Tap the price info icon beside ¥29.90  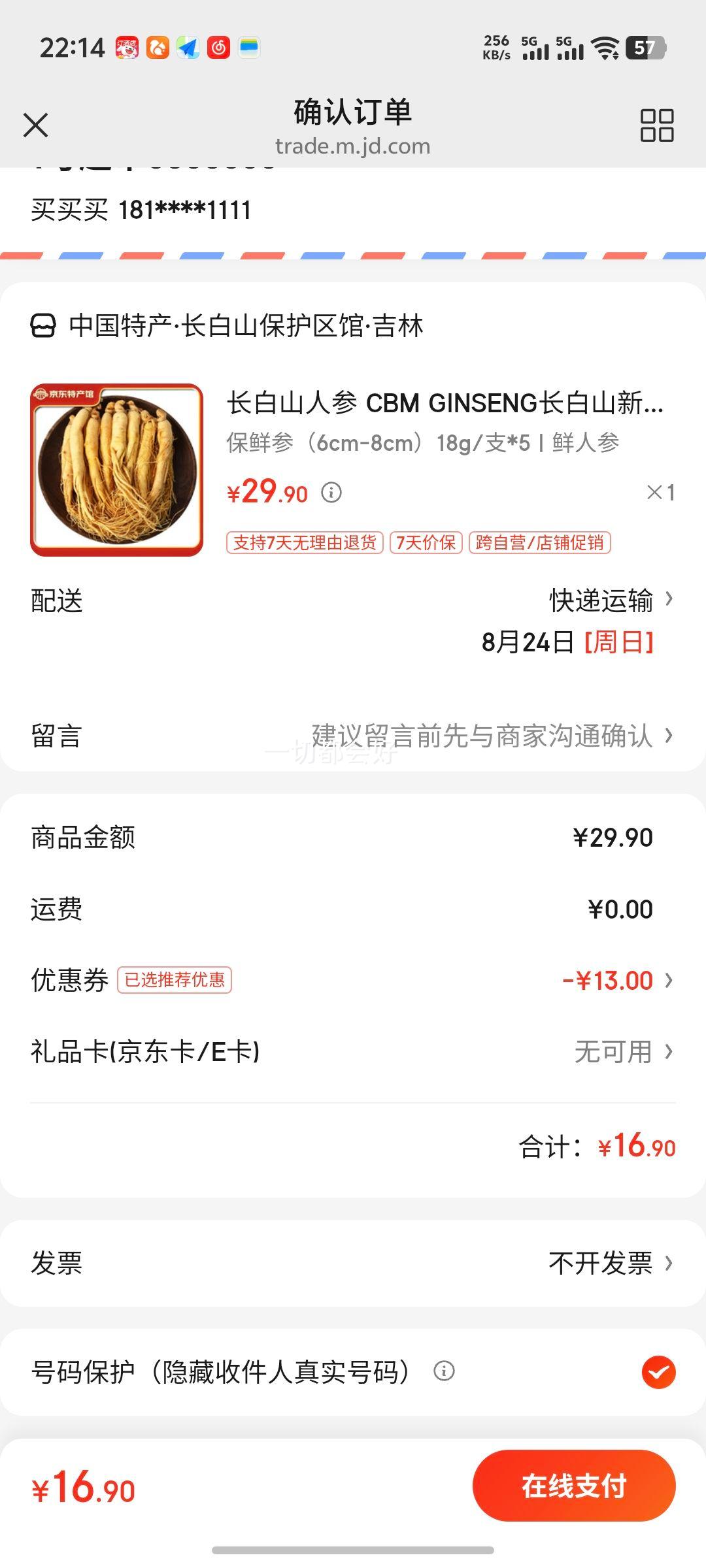tap(331, 492)
